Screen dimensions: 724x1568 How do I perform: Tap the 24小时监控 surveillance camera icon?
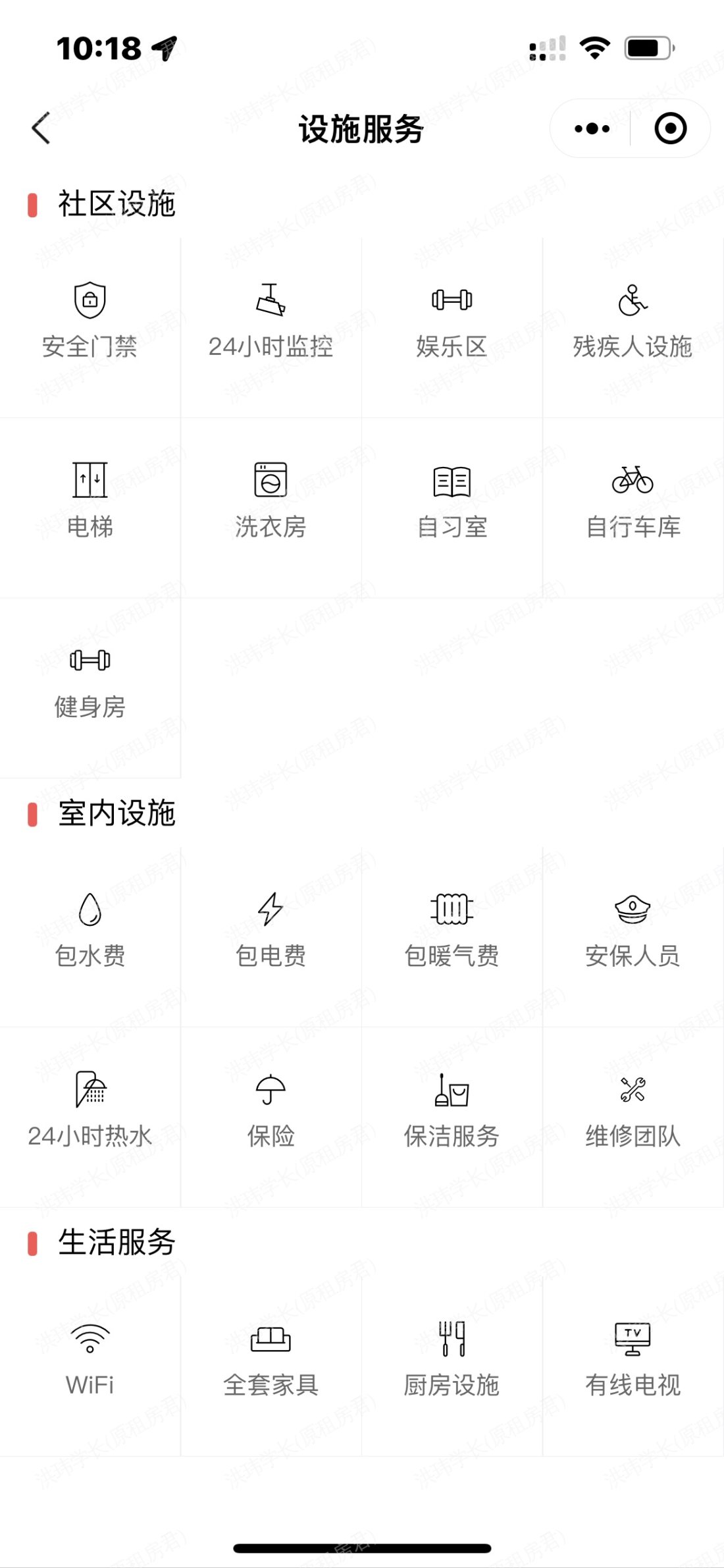271,300
